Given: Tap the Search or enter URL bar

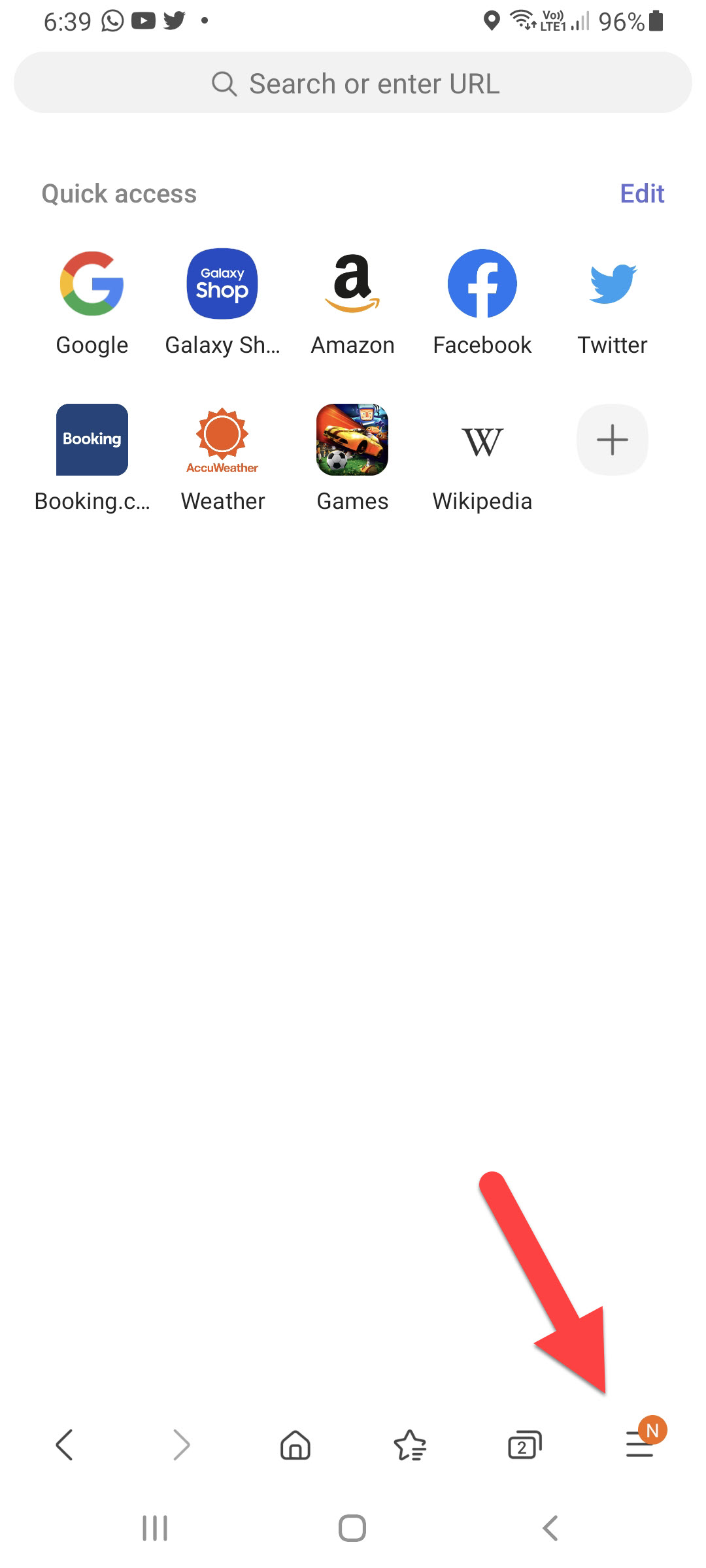Looking at the screenshot, I should click(353, 84).
